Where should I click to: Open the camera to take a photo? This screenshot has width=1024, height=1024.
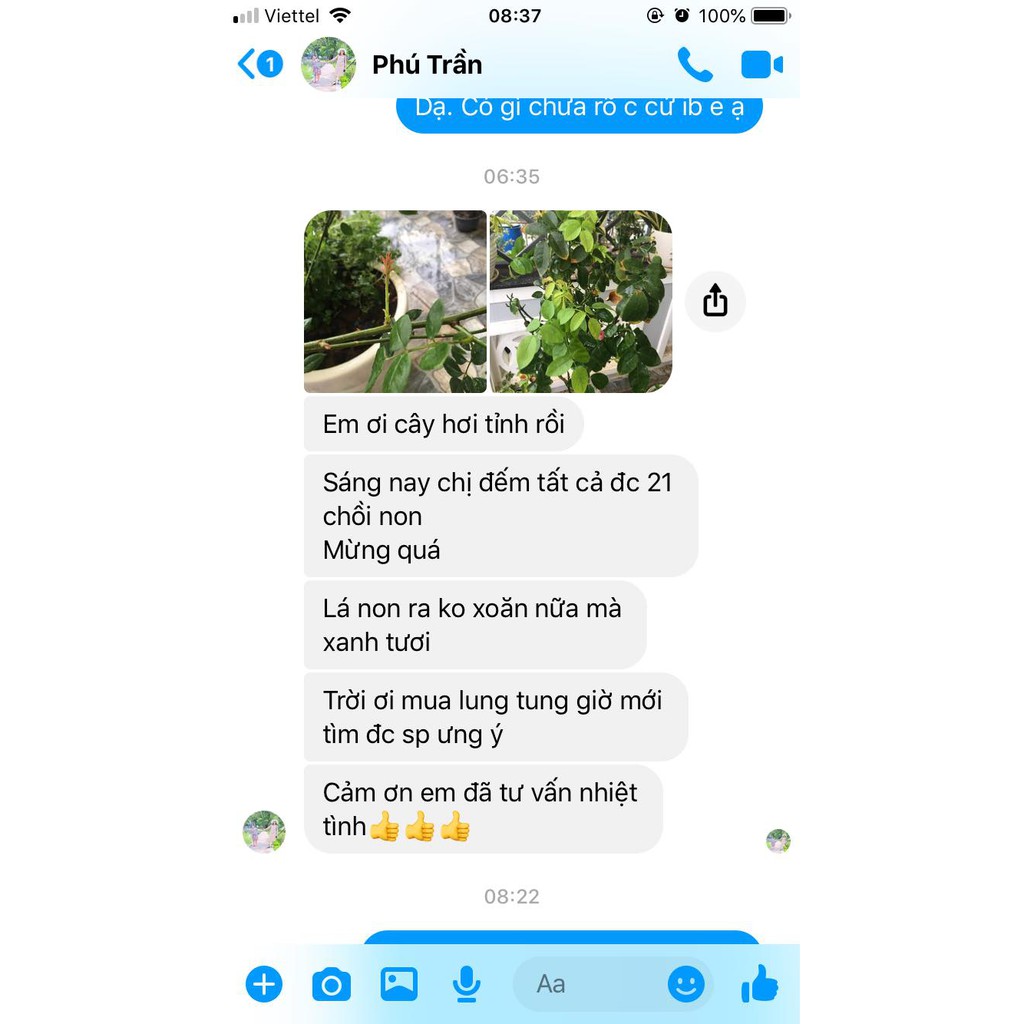331,985
